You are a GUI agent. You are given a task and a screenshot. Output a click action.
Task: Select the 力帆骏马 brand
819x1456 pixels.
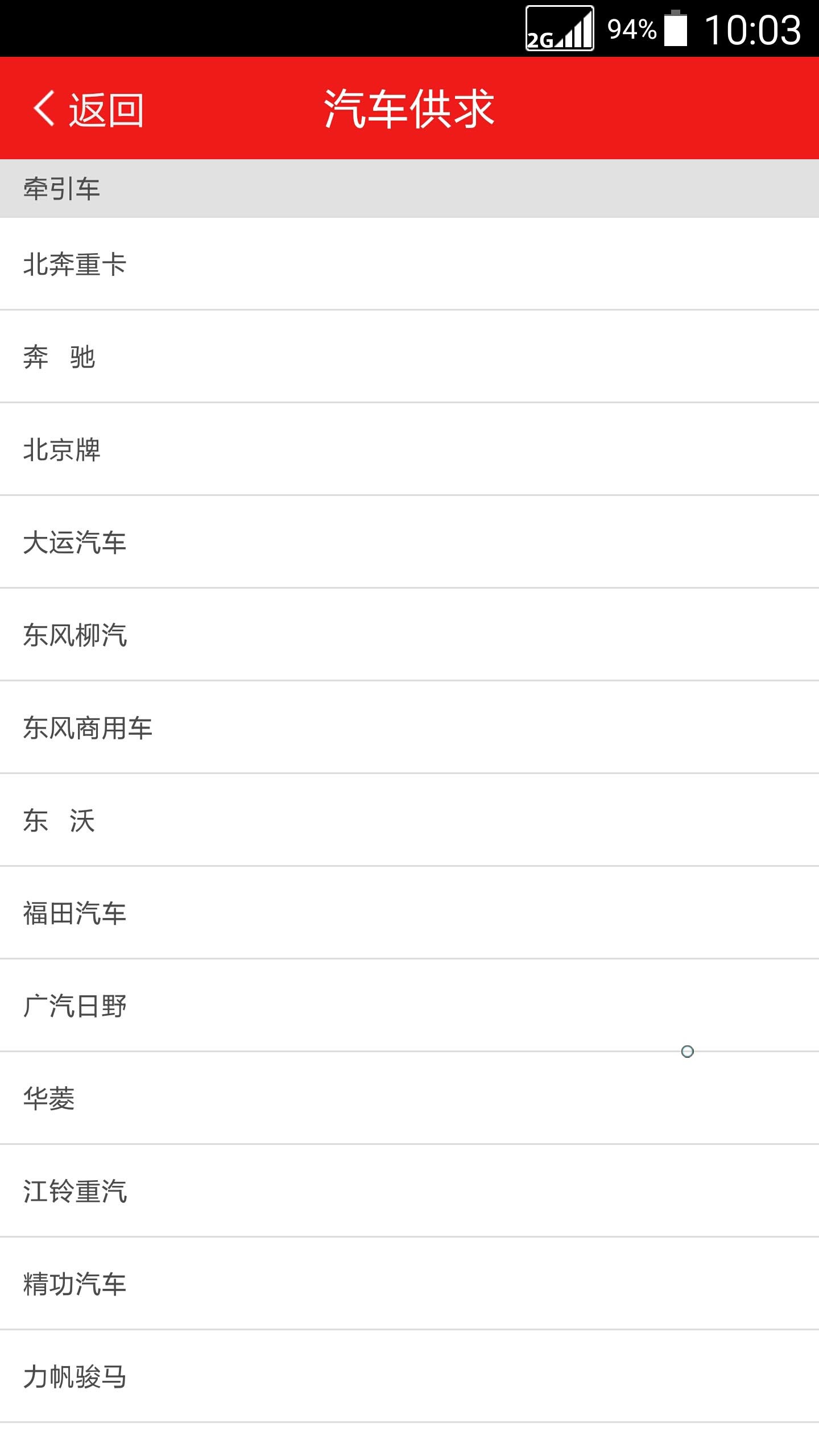coord(74,1377)
